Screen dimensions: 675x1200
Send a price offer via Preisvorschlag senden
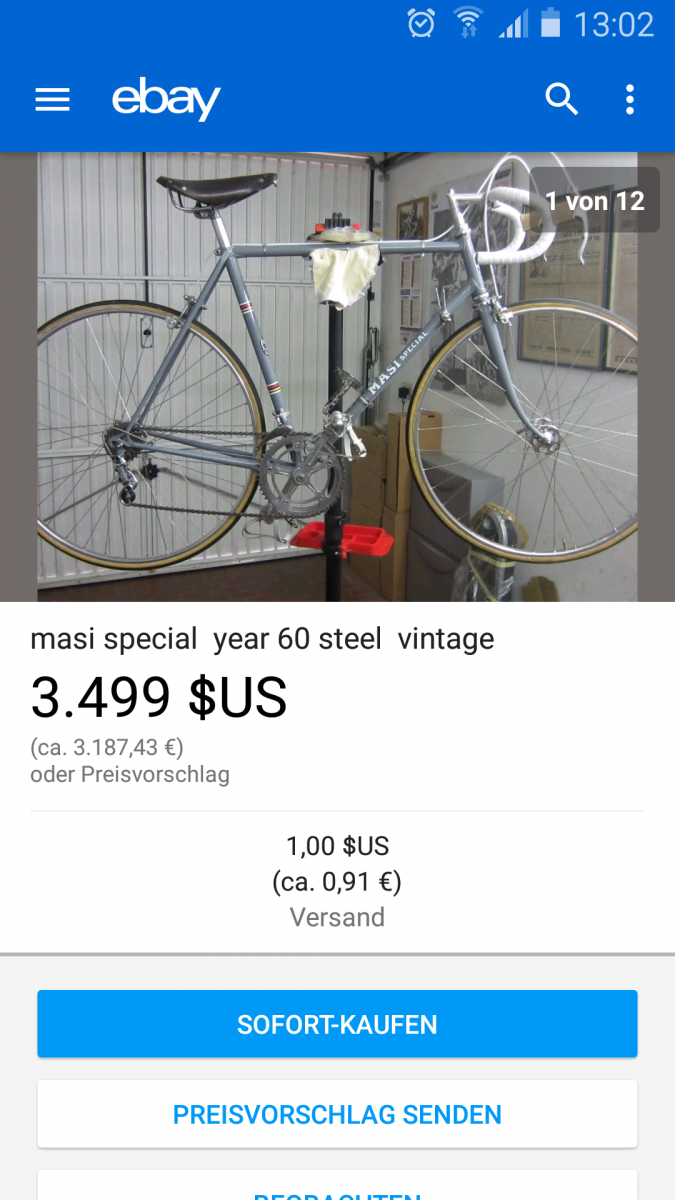click(337, 1114)
